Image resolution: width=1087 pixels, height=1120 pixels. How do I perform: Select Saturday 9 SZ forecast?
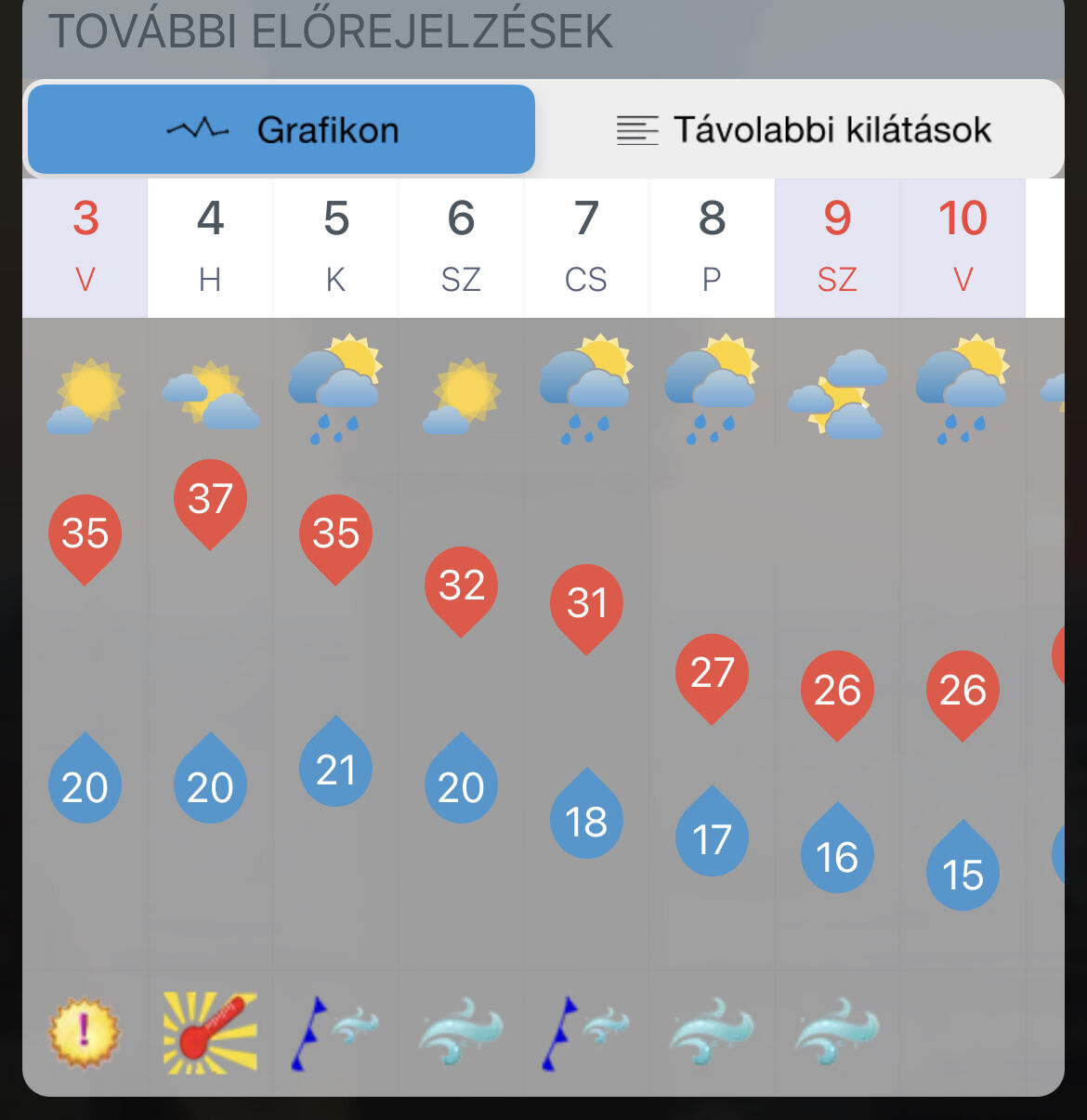point(837,247)
